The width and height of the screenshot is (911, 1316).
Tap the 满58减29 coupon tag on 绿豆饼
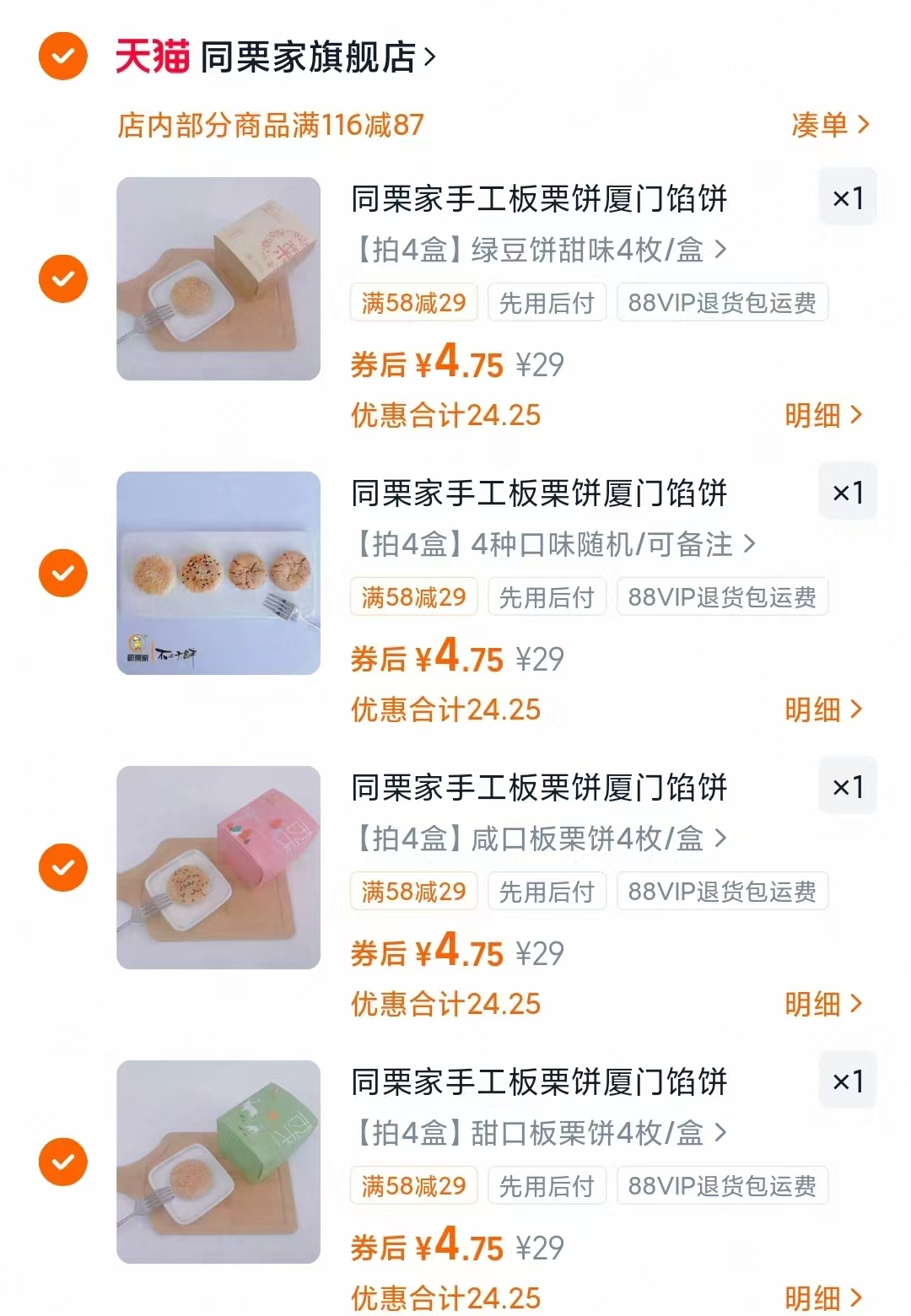coord(413,302)
